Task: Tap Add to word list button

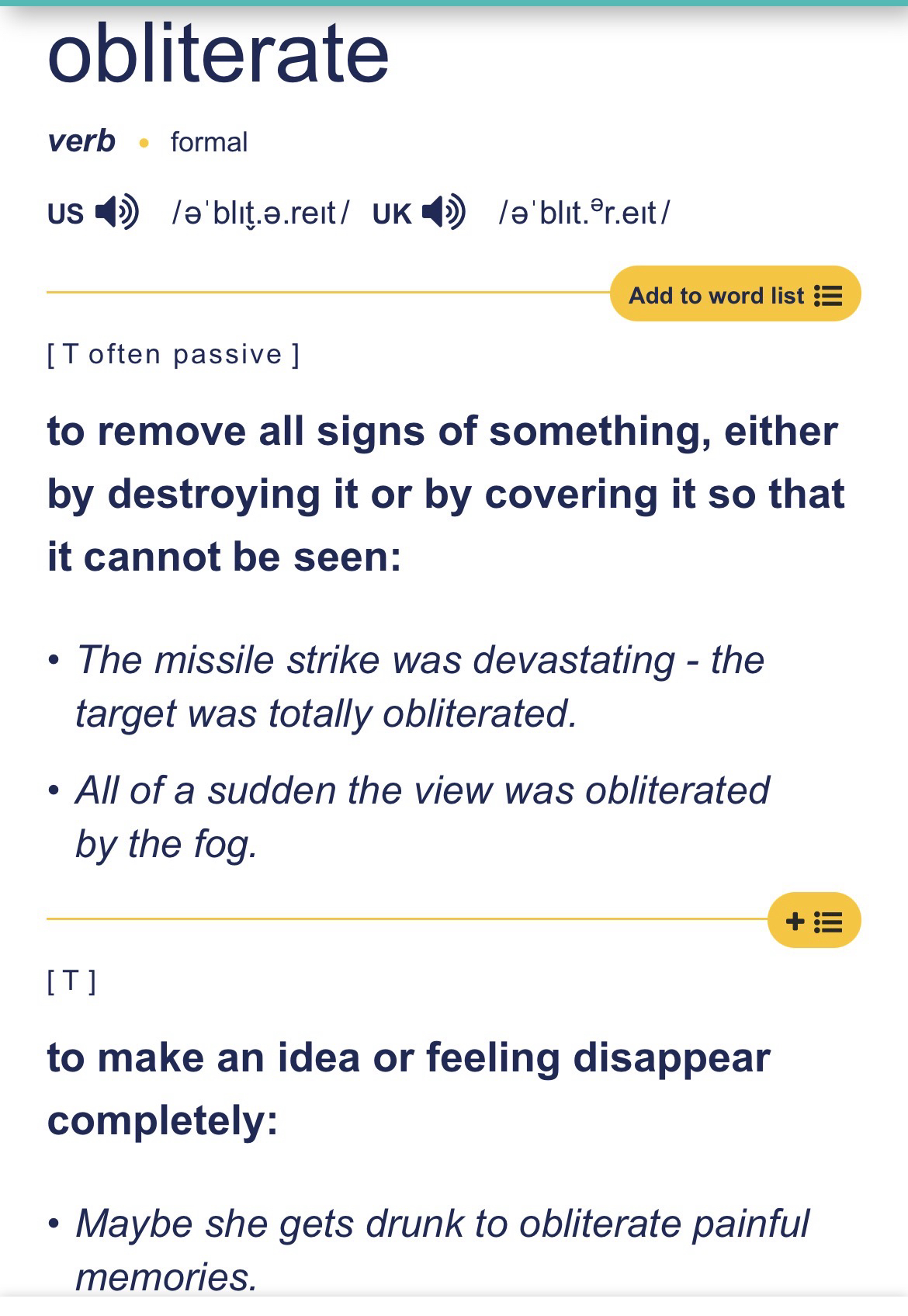Action: [735, 295]
